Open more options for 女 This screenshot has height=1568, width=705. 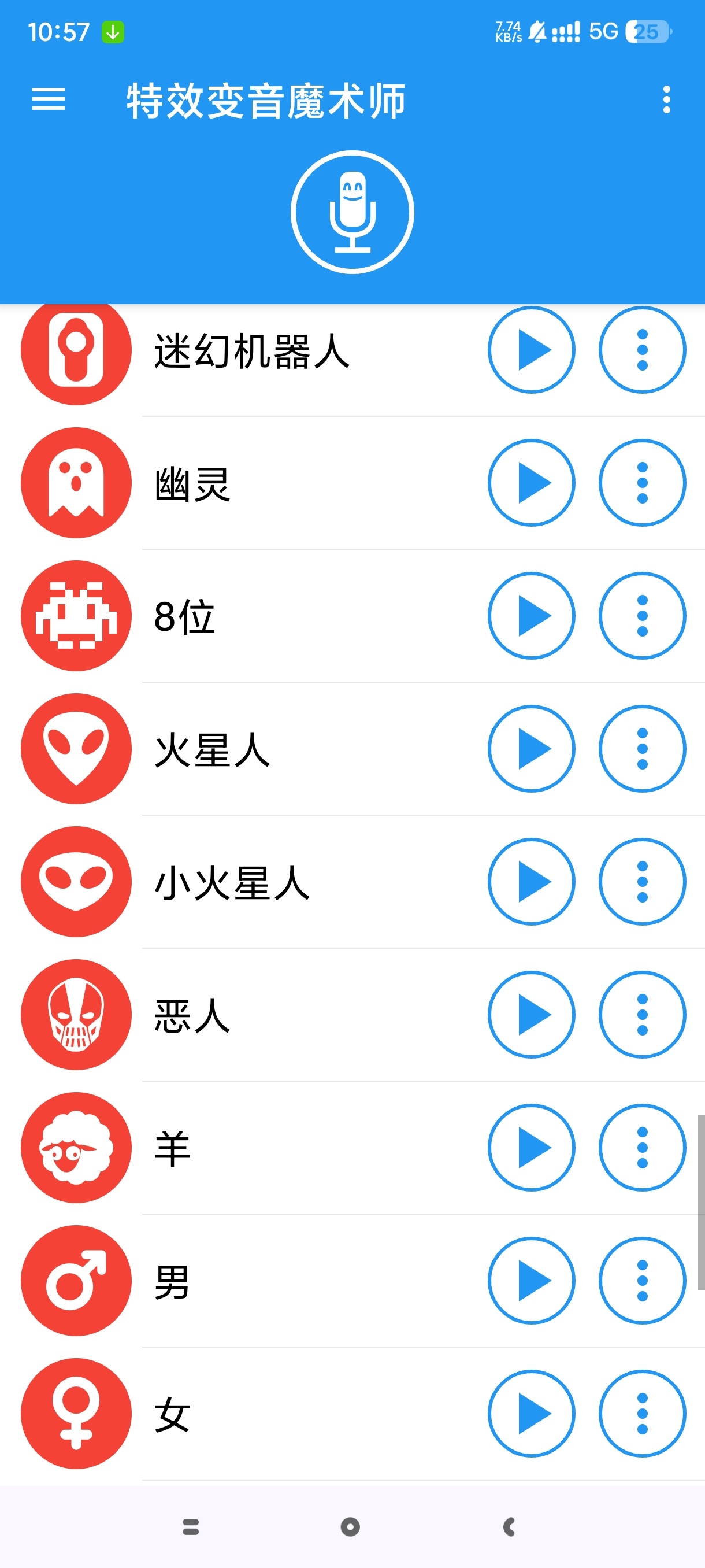pos(642,1414)
